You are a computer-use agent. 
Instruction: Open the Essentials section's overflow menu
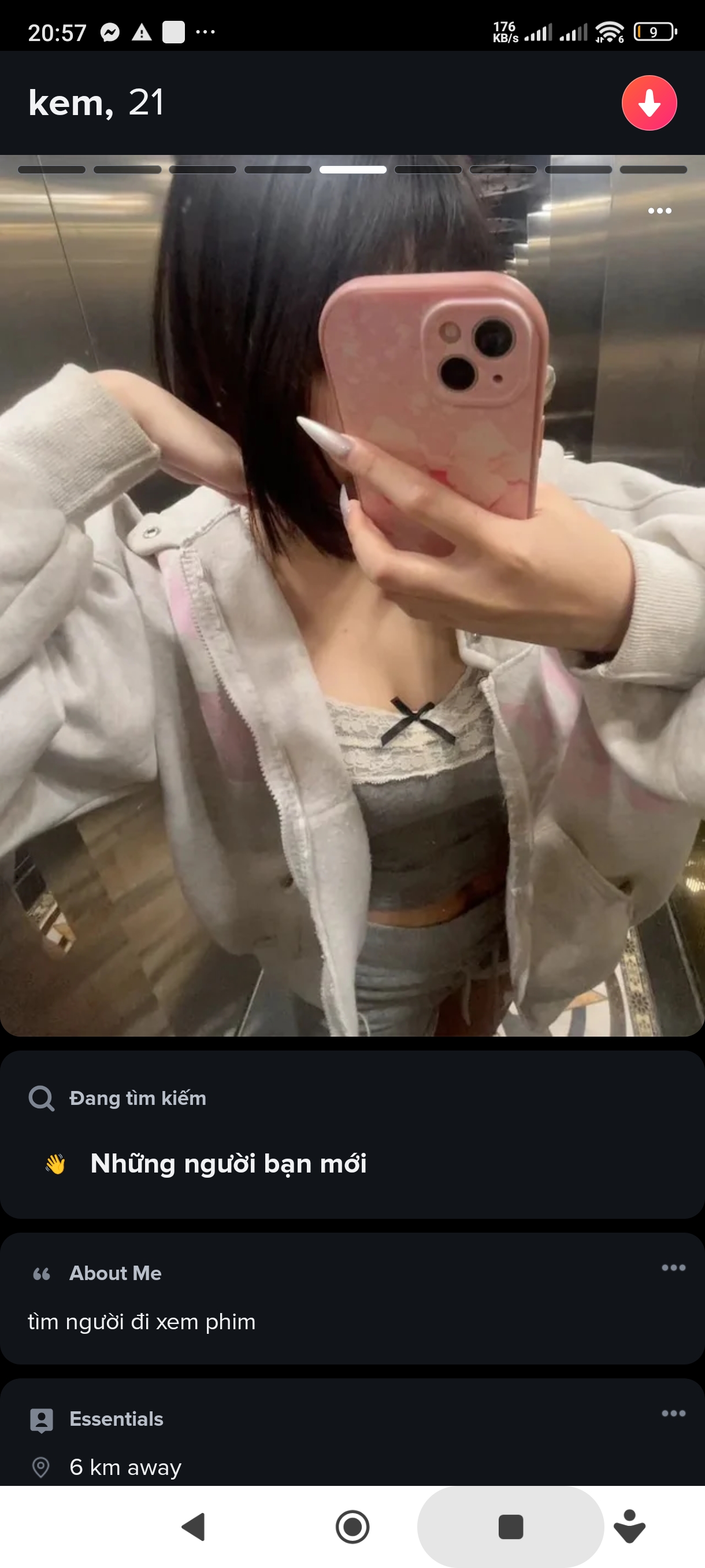click(673, 1413)
